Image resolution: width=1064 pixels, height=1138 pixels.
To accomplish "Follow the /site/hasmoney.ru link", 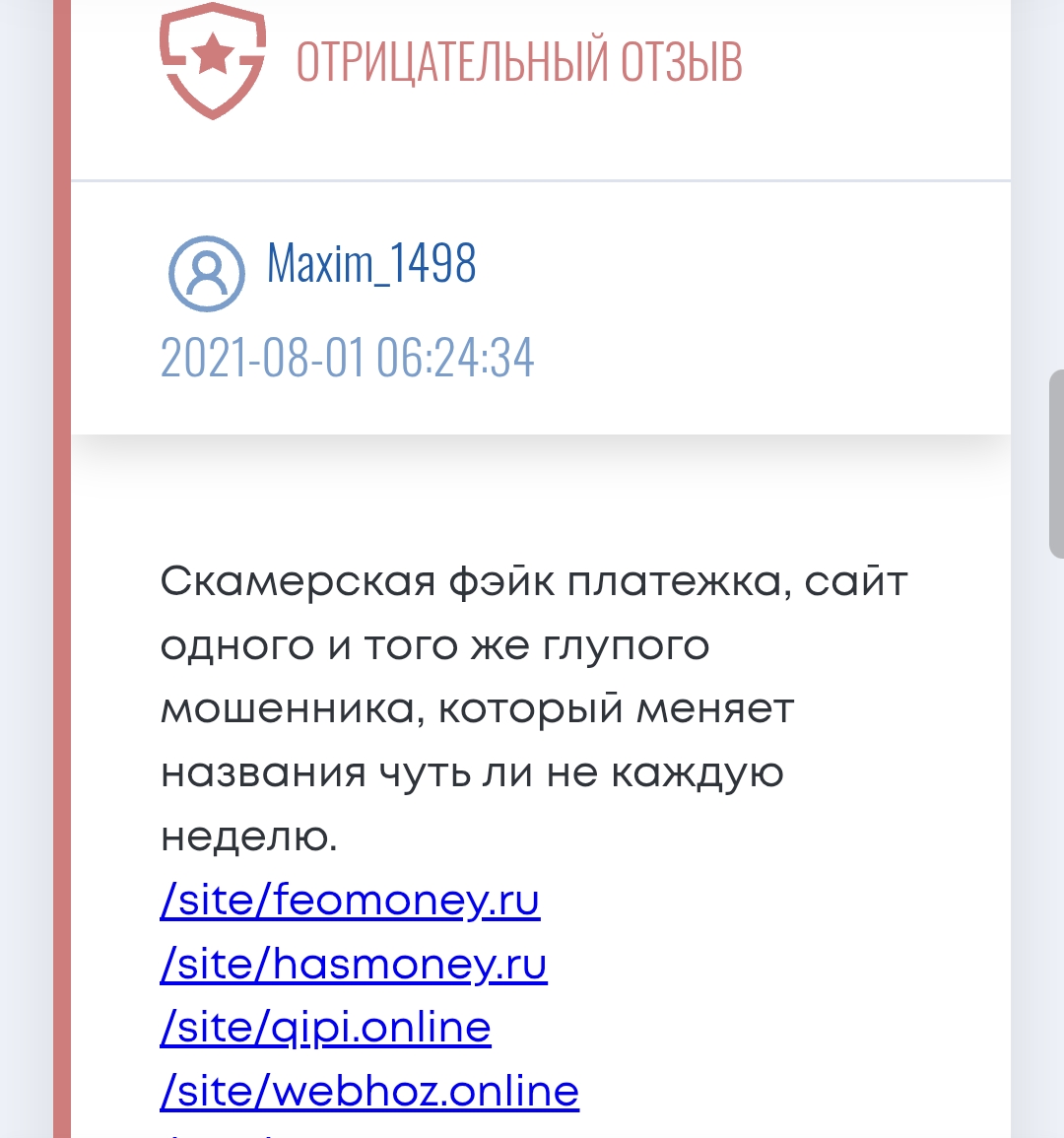I will click(x=354, y=964).
